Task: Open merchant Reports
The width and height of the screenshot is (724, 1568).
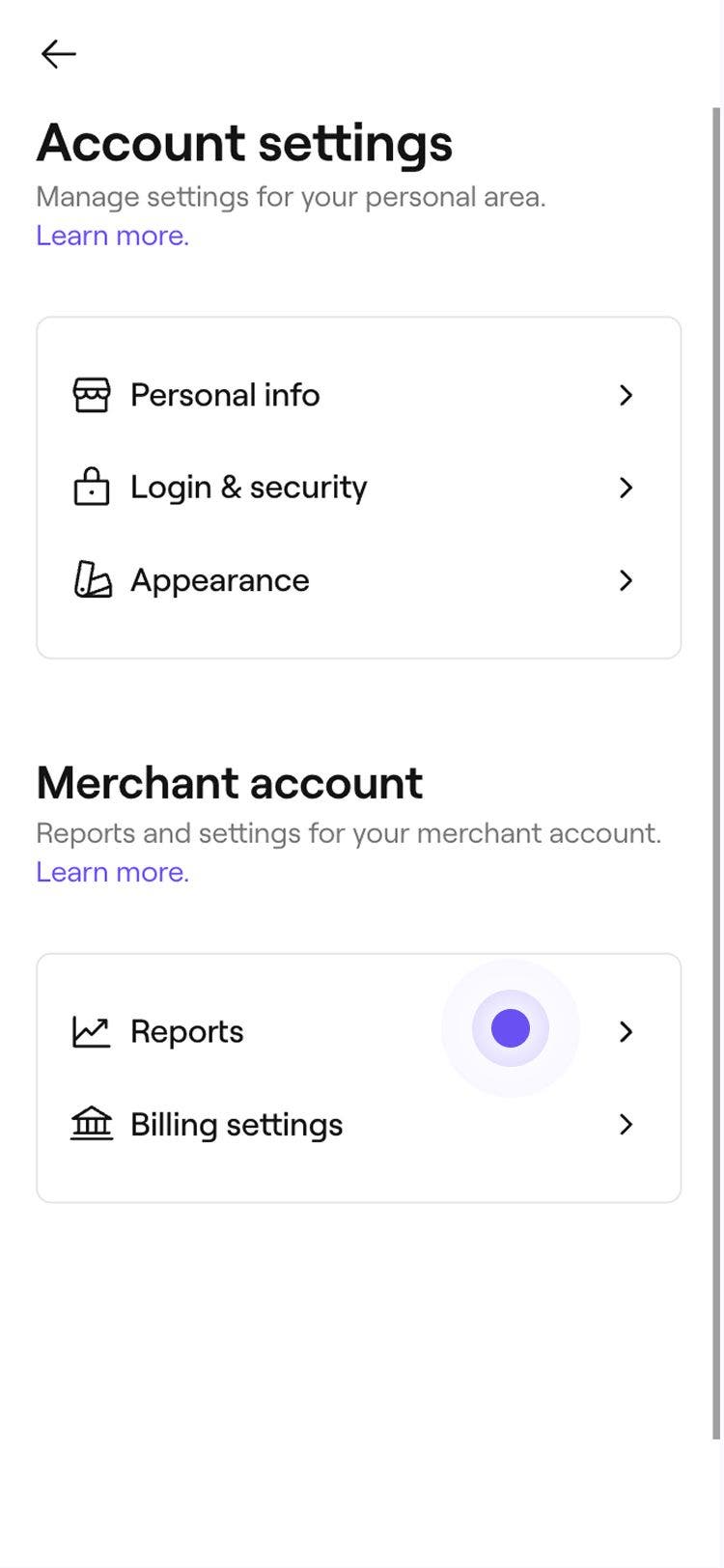Action: click(357, 1031)
